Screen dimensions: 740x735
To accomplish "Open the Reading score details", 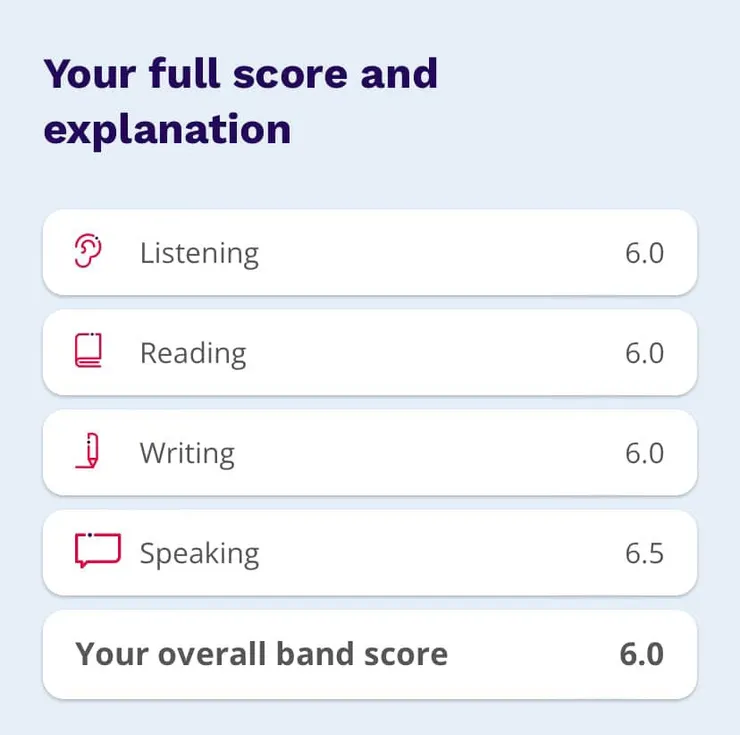I will pos(369,353).
